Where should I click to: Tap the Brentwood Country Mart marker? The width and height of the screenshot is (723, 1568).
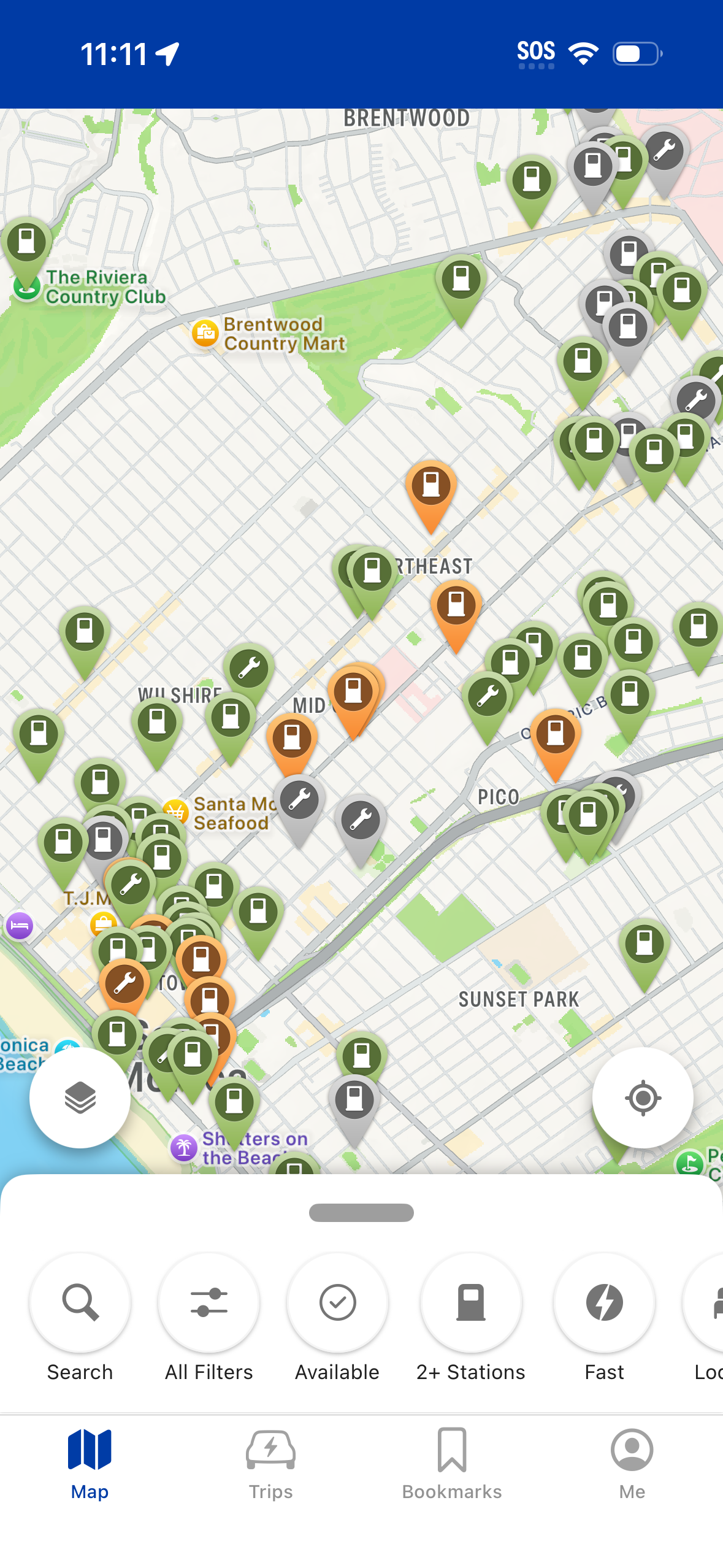tap(205, 333)
